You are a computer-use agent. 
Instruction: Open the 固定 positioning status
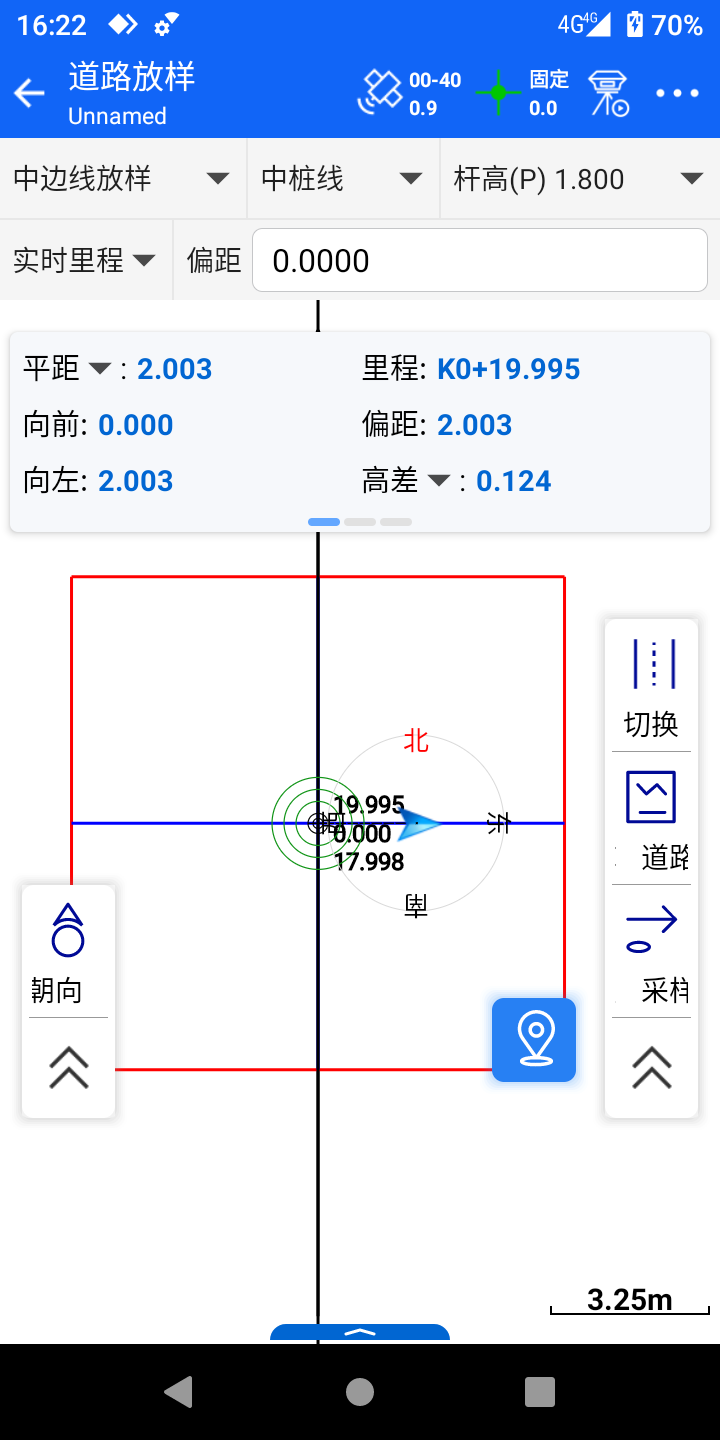(x=522, y=94)
